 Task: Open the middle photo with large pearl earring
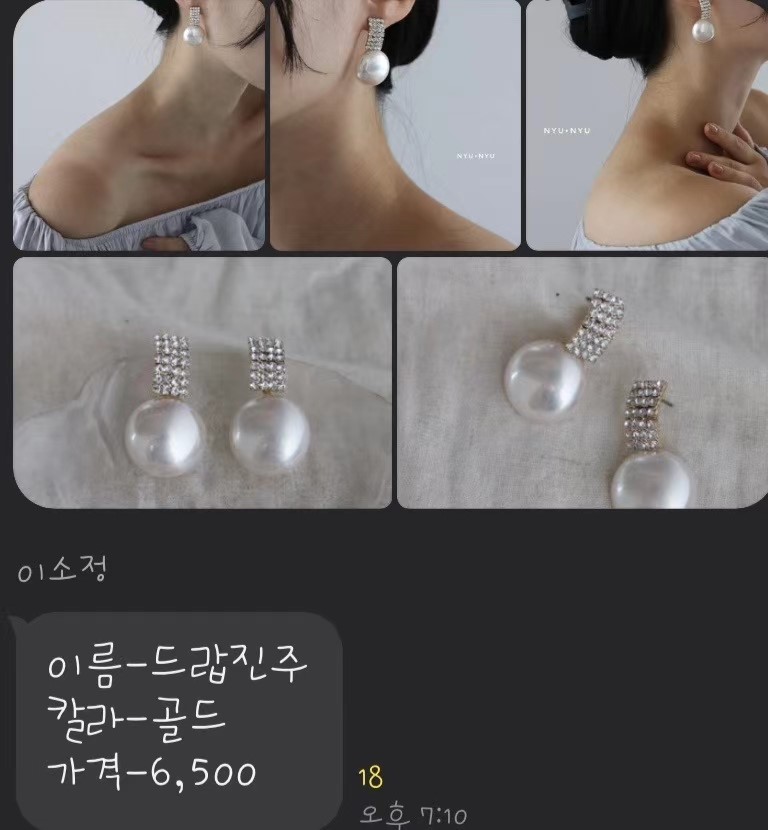395,125
